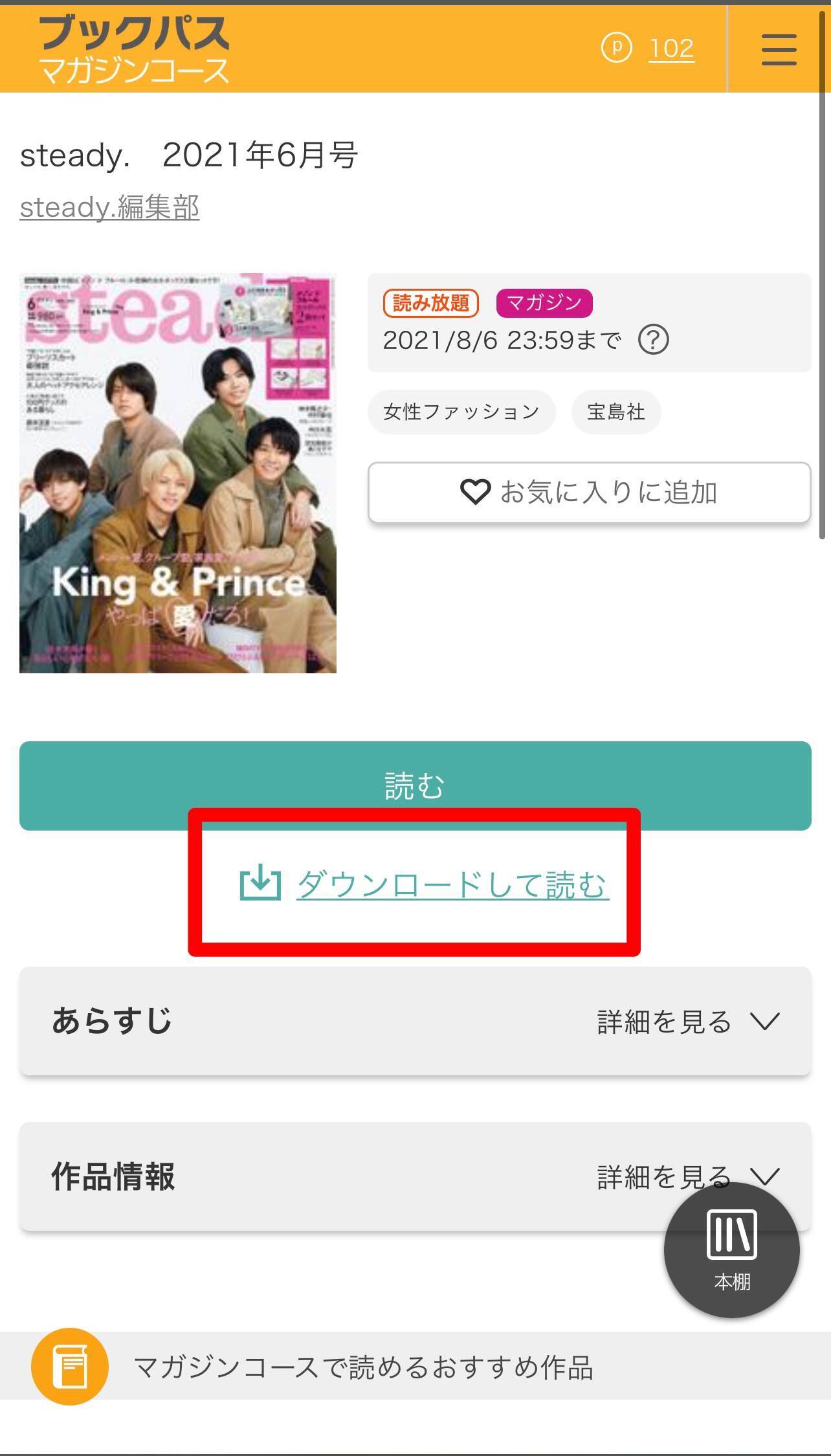Open the hamburger menu

pyautogui.click(x=779, y=50)
